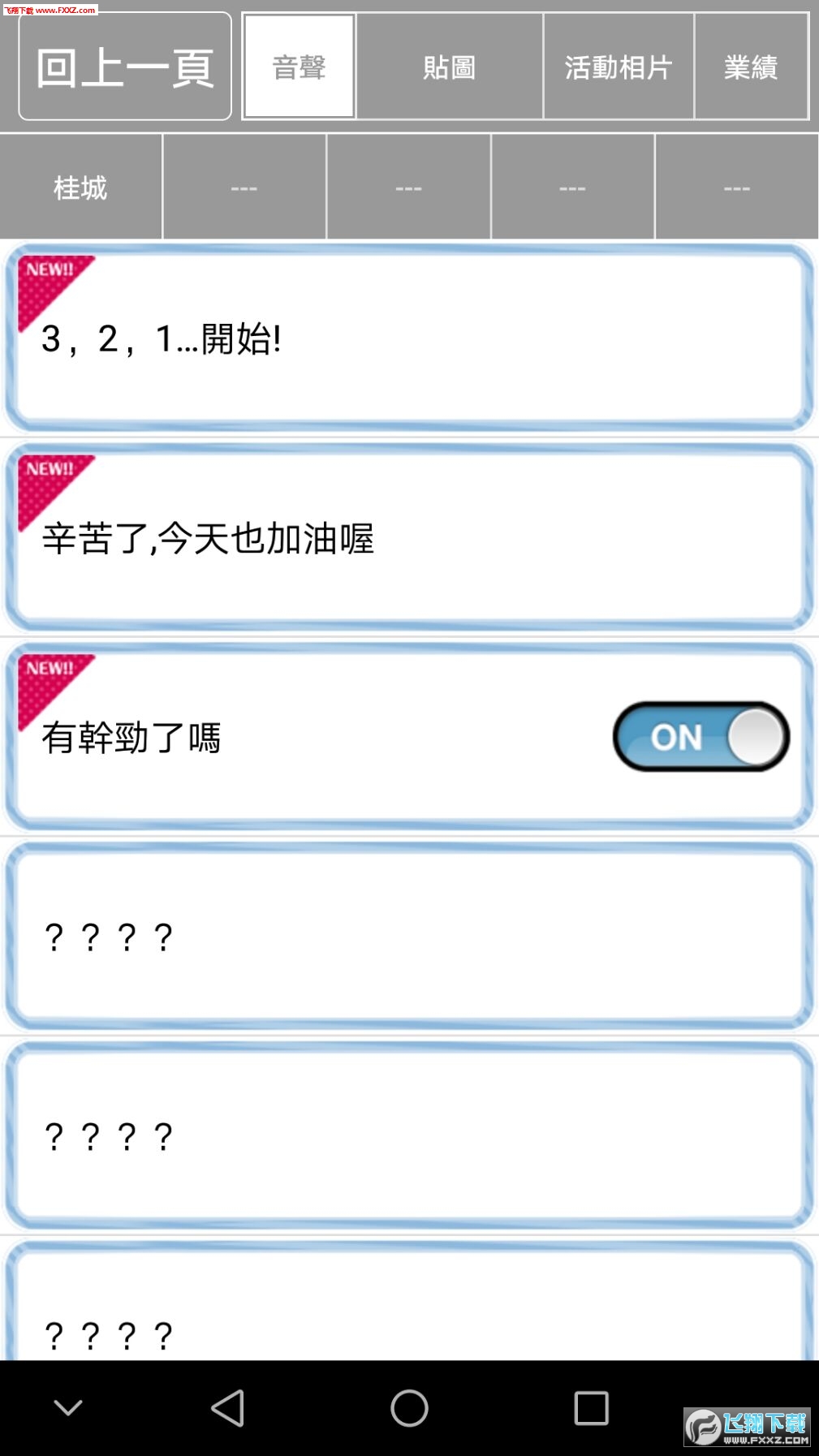Go back via 回上一頁 button
The height and width of the screenshot is (1456, 819).
click(125, 67)
